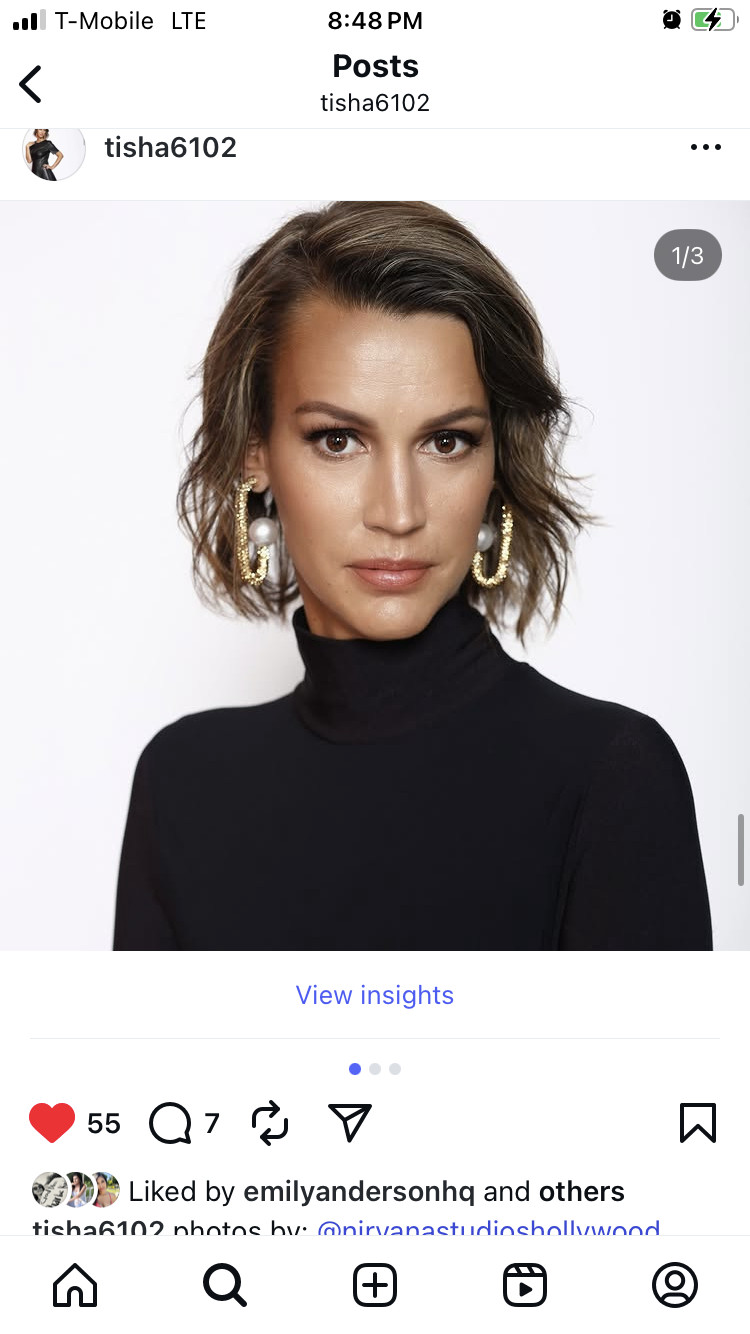This screenshot has width=750, height=1334.
Task: Save the post with the bookmark icon
Action: pos(697,1123)
